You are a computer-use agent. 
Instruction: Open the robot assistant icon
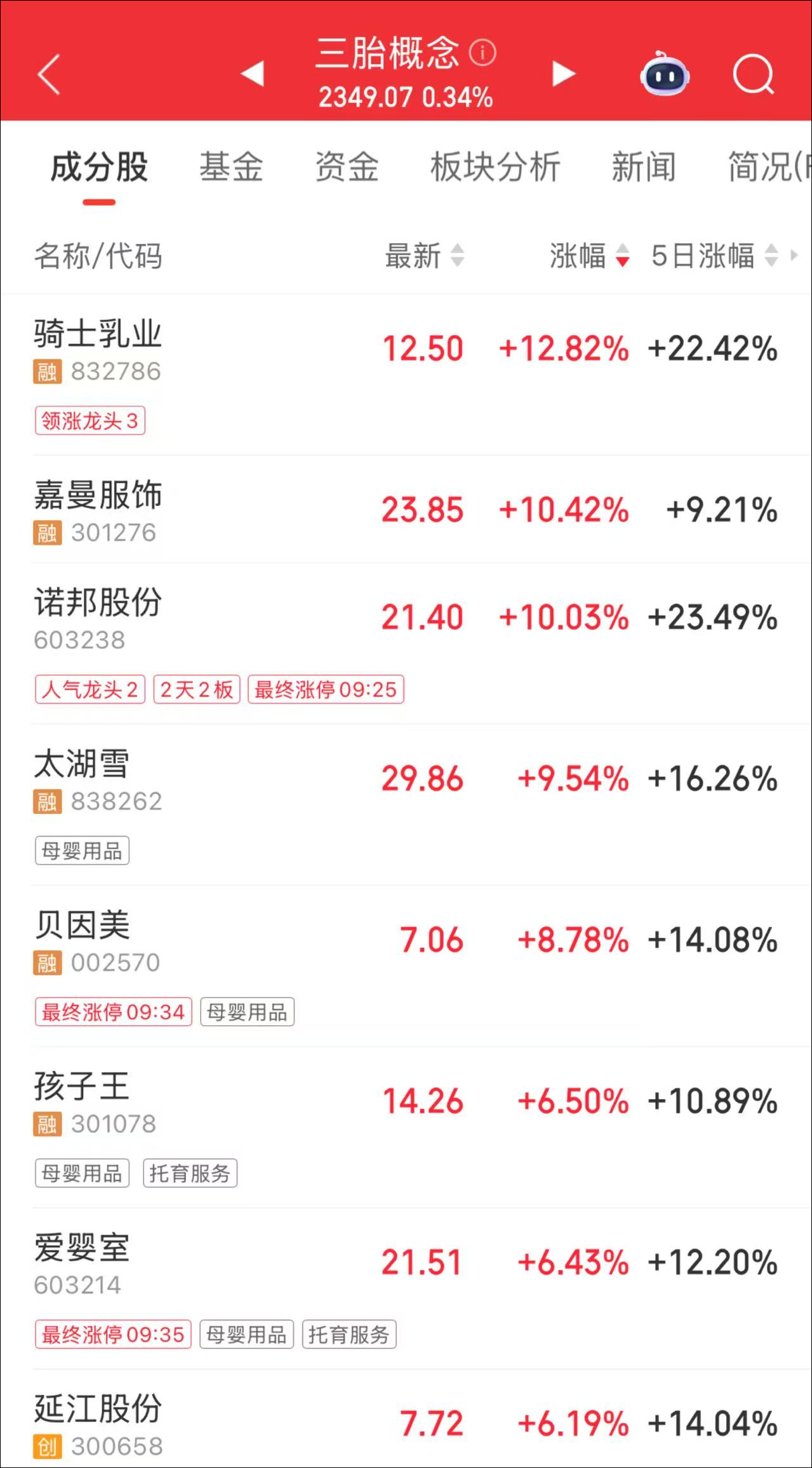[664, 75]
